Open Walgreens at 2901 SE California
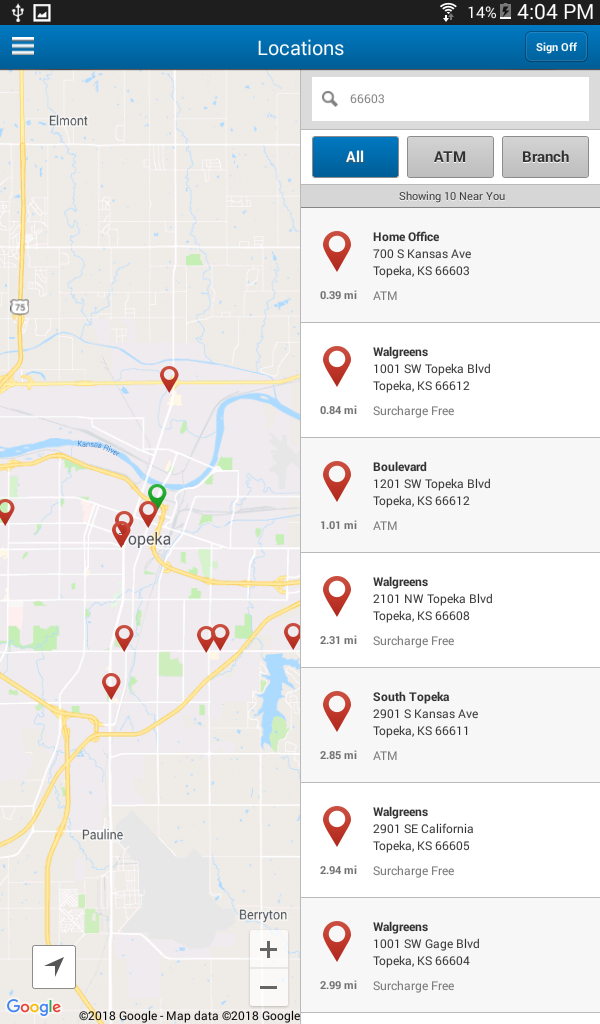 (450, 840)
